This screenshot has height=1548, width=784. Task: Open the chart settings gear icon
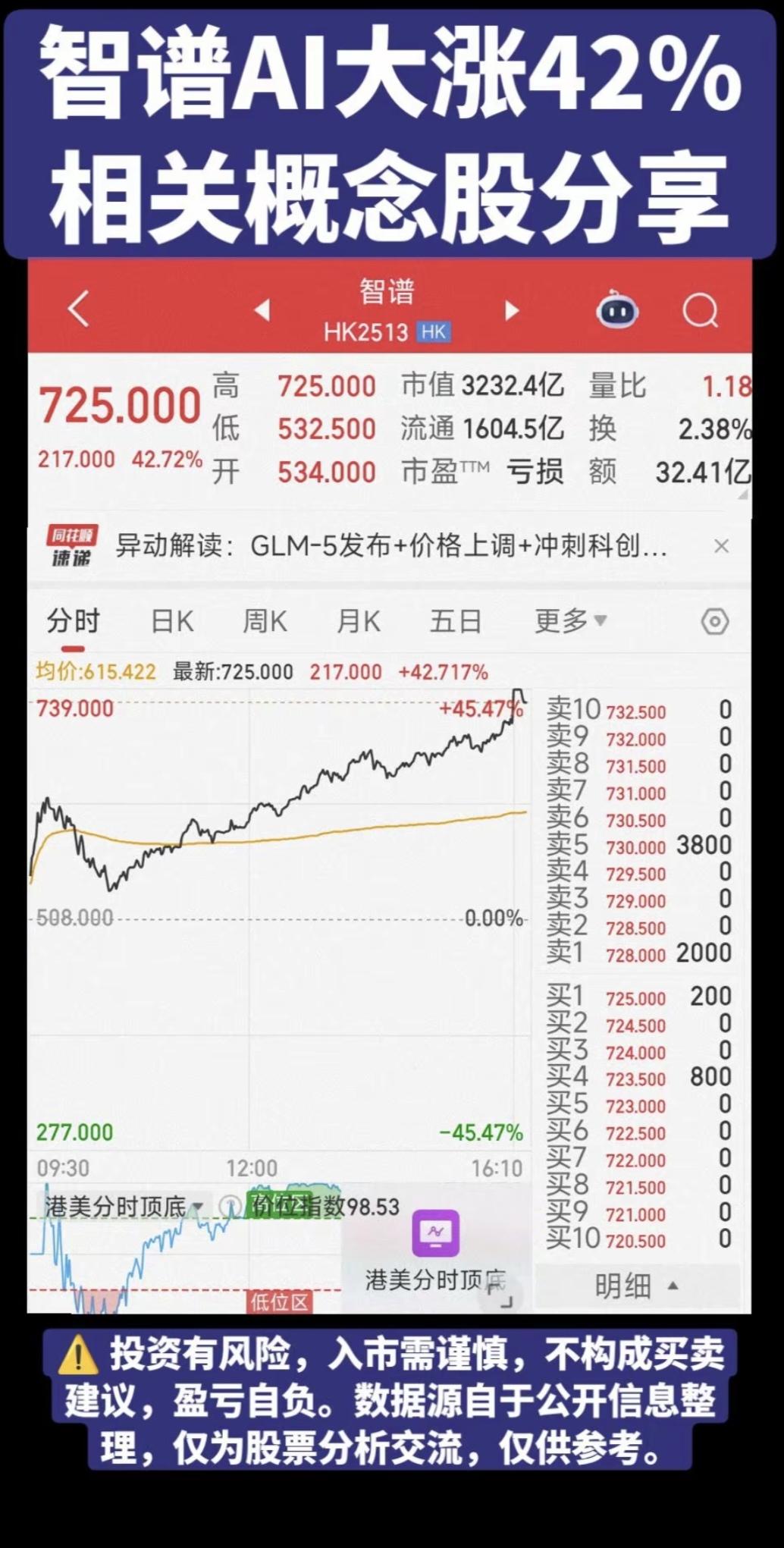pos(713,620)
